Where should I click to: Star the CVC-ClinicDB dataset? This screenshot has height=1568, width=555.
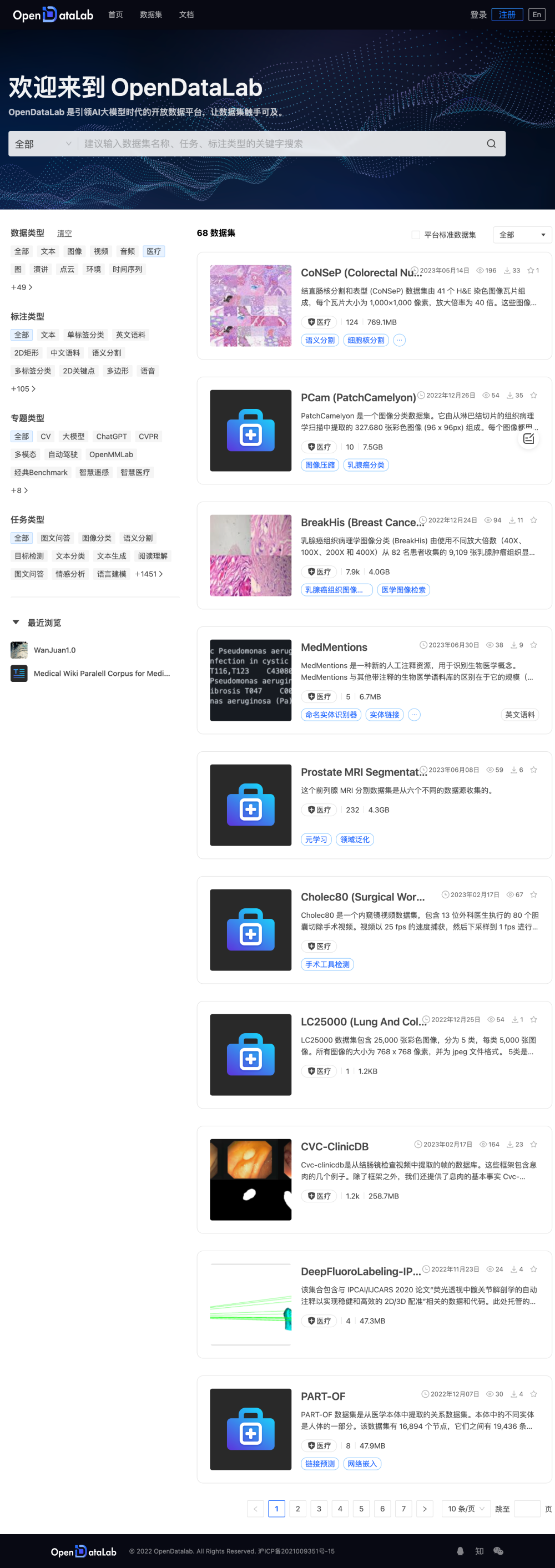[x=533, y=1144]
